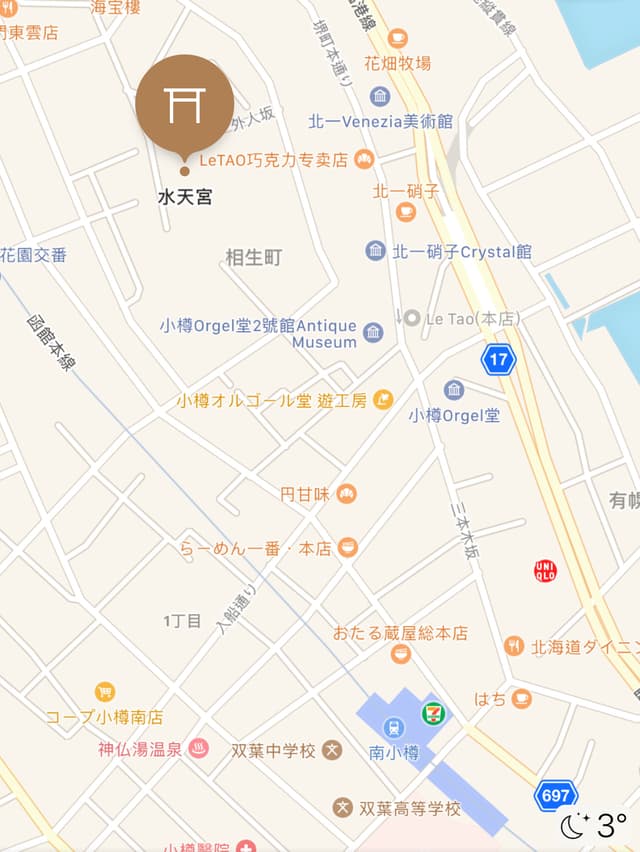
Task: Select the 北一硝子Crystal館 marker
Action: pos(375,251)
